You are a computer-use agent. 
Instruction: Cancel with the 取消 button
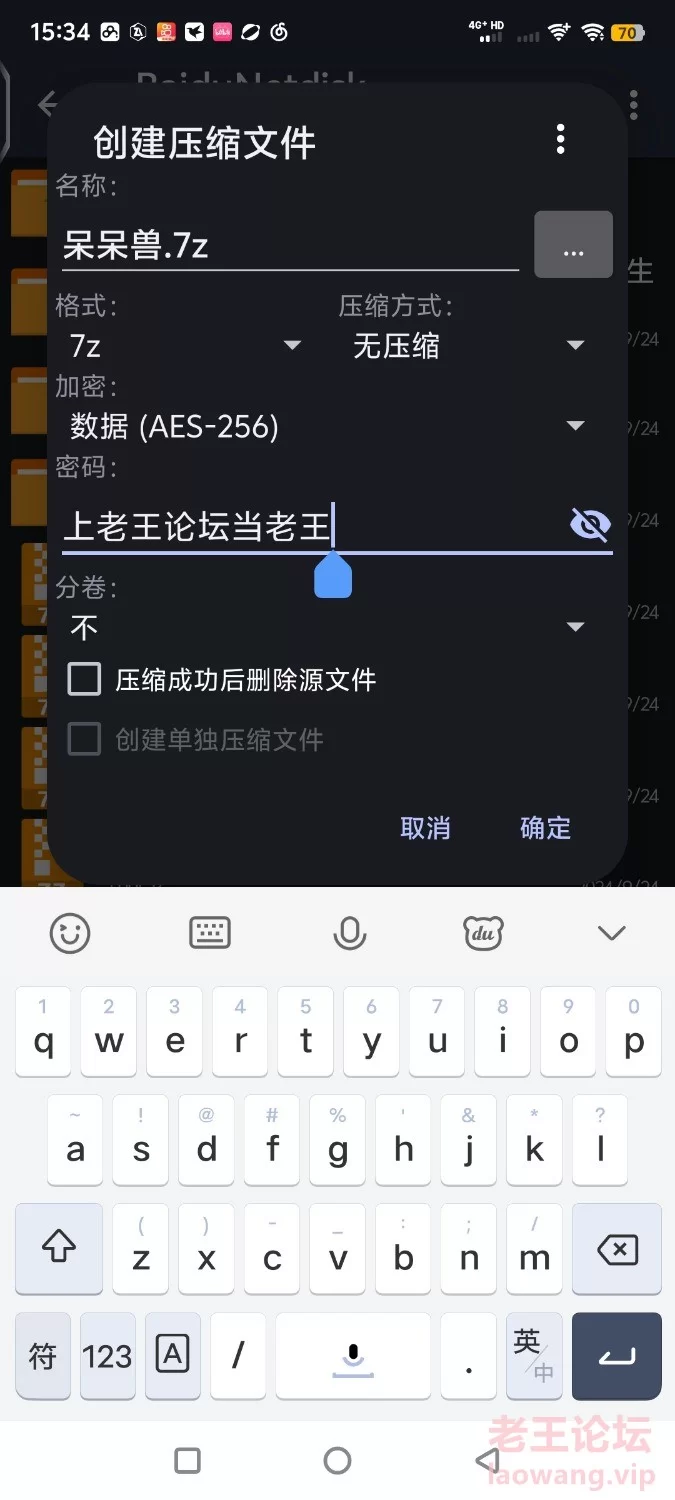(425, 828)
